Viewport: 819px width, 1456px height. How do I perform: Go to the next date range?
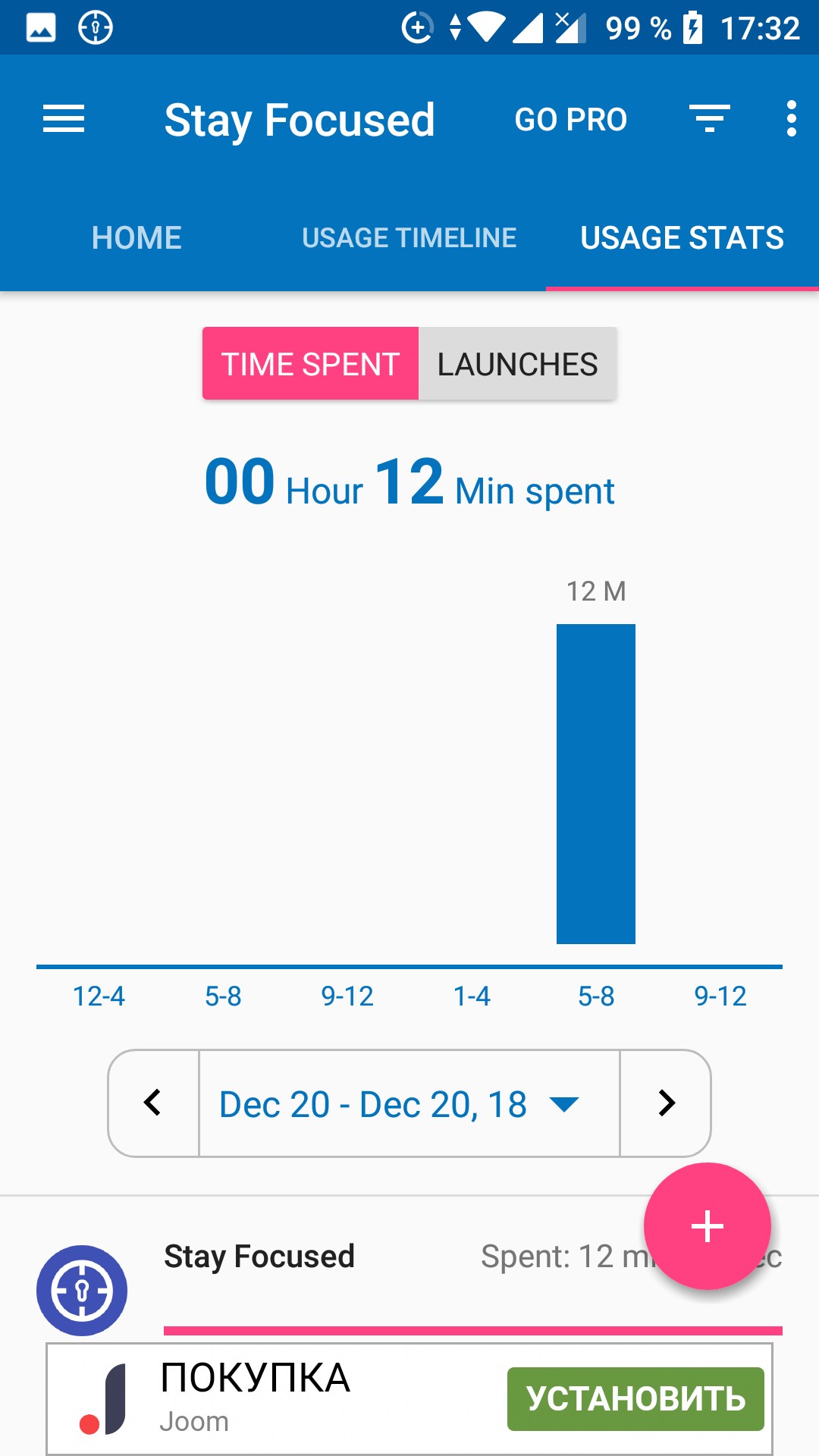pos(666,1103)
